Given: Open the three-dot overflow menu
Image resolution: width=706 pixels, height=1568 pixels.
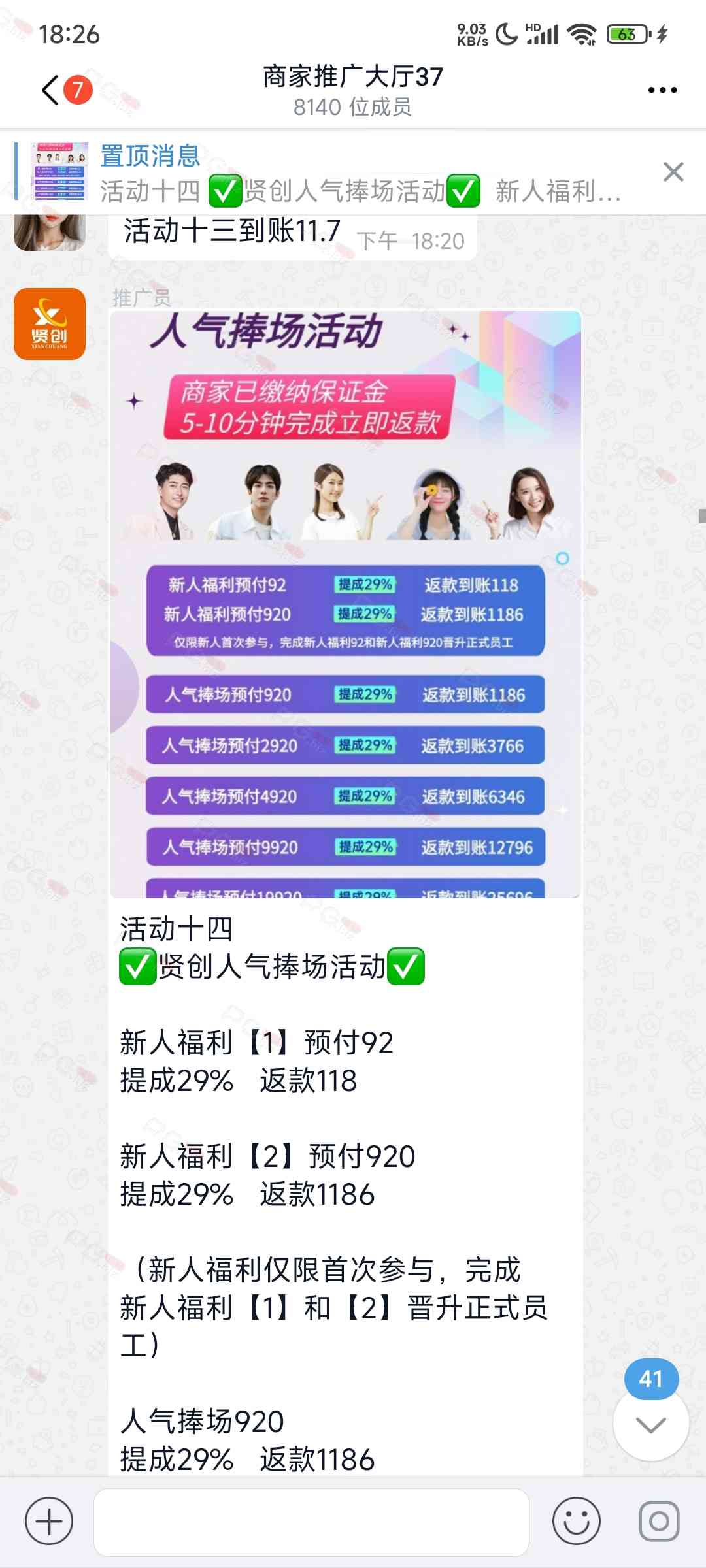Looking at the screenshot, I should [x=662, y=90].
